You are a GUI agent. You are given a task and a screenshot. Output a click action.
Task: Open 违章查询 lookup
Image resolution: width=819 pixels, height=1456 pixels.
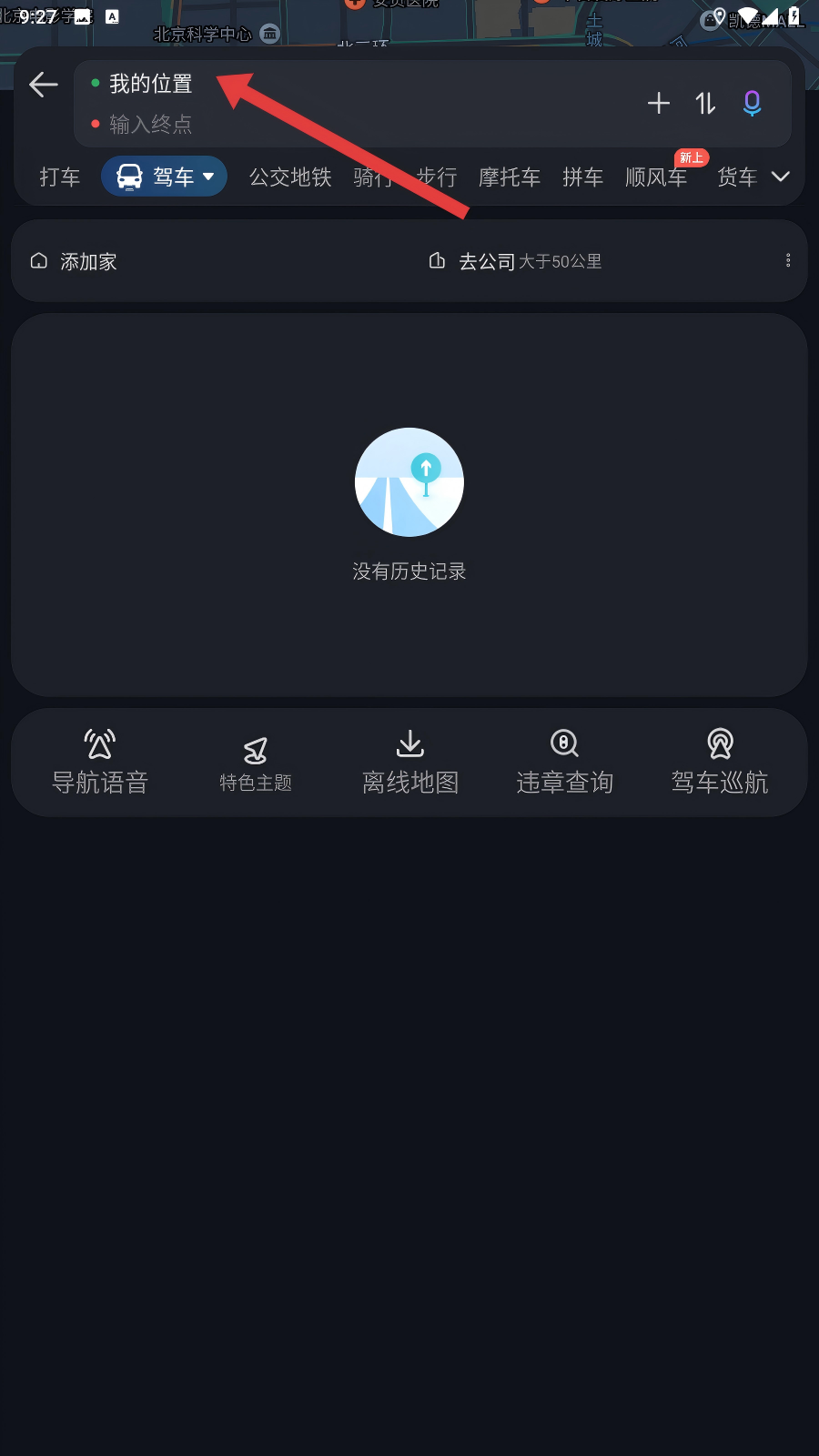pos(565,763)
